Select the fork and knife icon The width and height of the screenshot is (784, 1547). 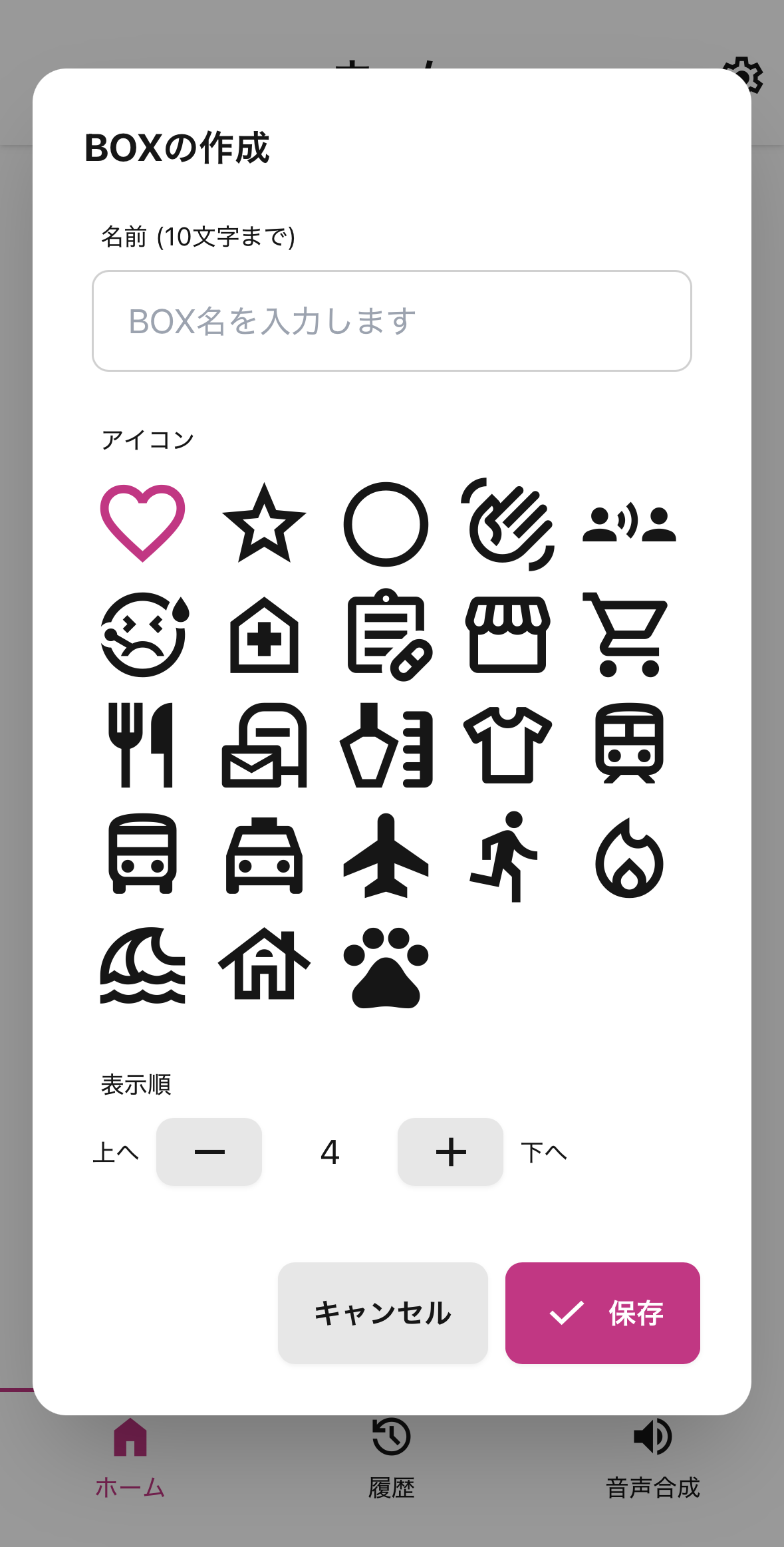click(142, 745)
